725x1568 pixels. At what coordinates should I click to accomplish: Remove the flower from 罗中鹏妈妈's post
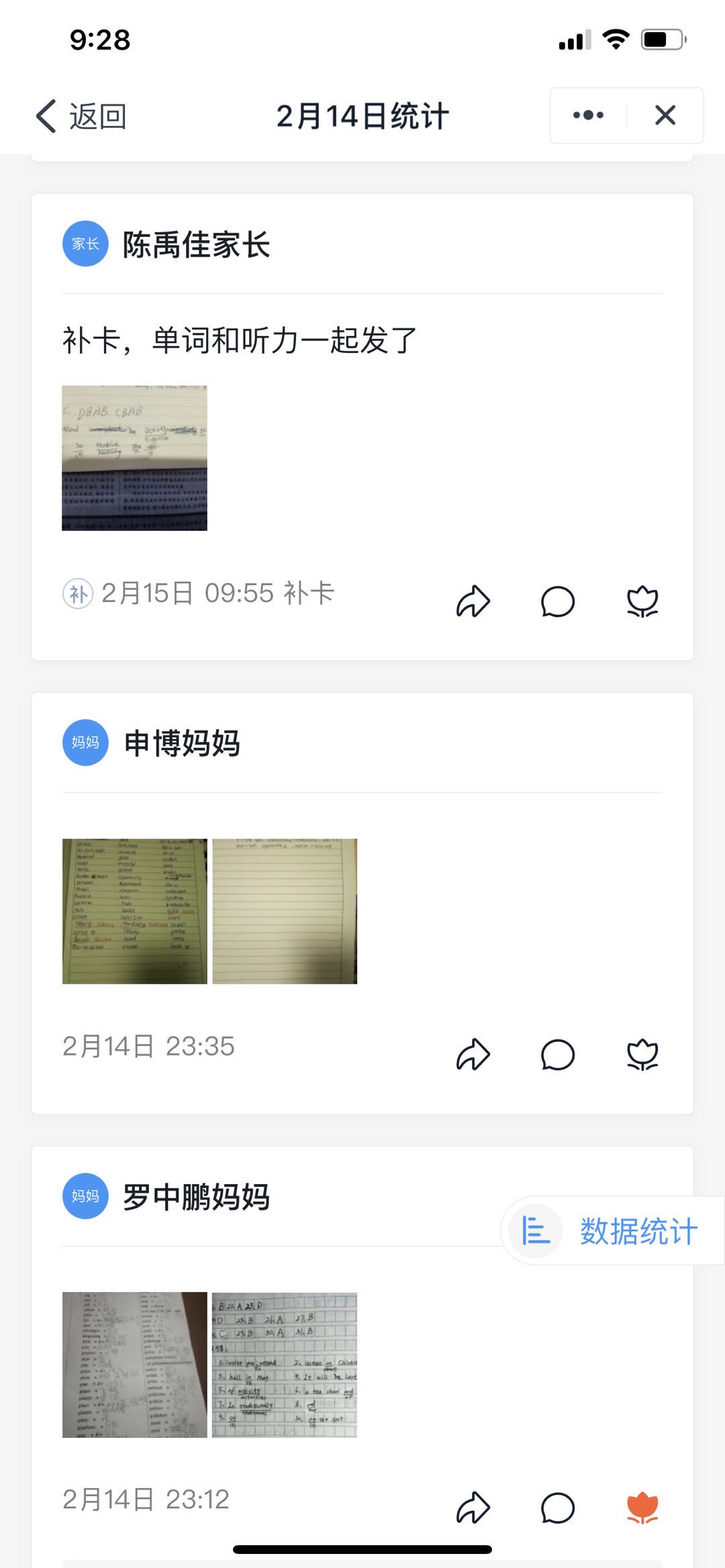pyautogui.click(x=642, y=1508)
